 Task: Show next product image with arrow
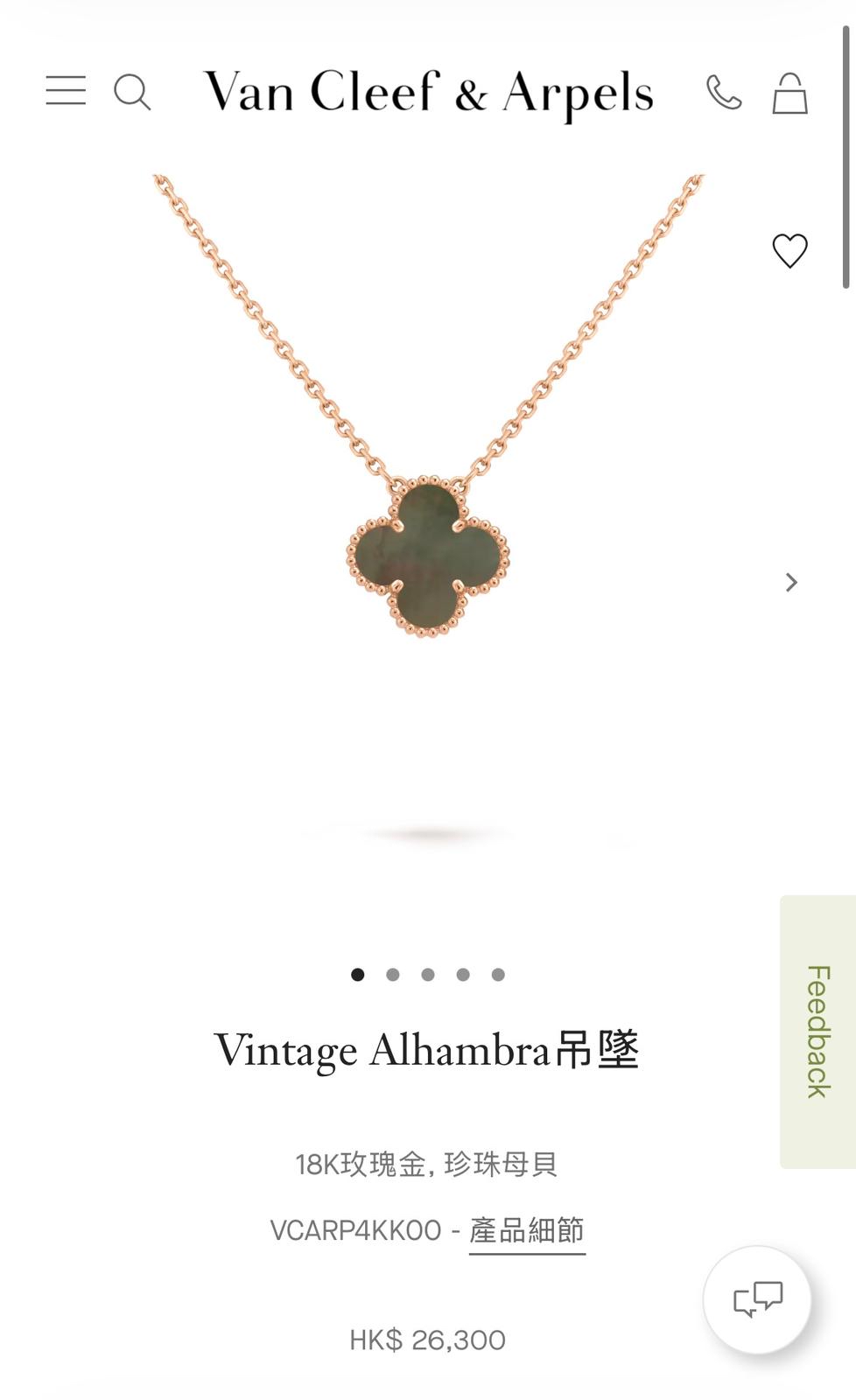pyautogui.click(x=791, y=582)
